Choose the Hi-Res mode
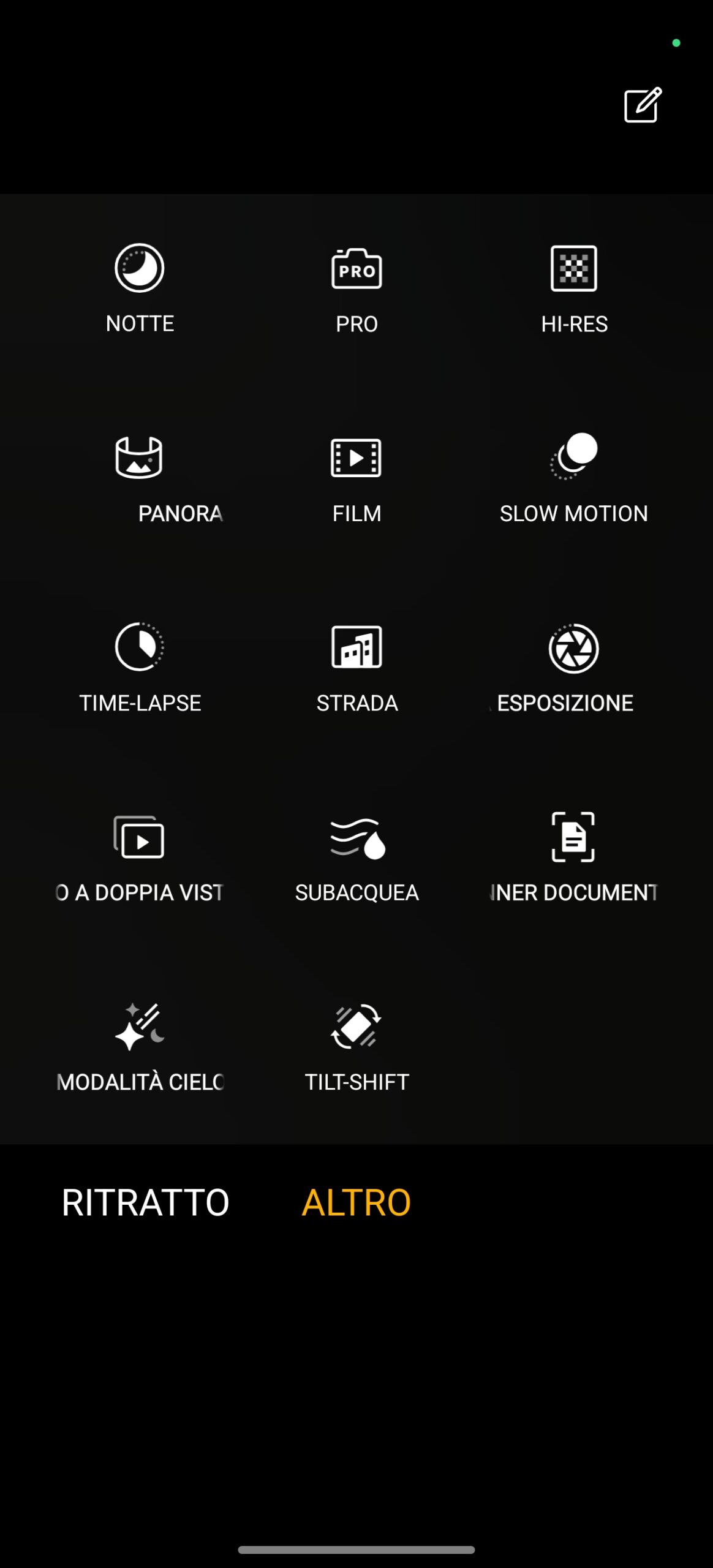The height and width of the screenshot is (1568, 713). pos(574,288)
